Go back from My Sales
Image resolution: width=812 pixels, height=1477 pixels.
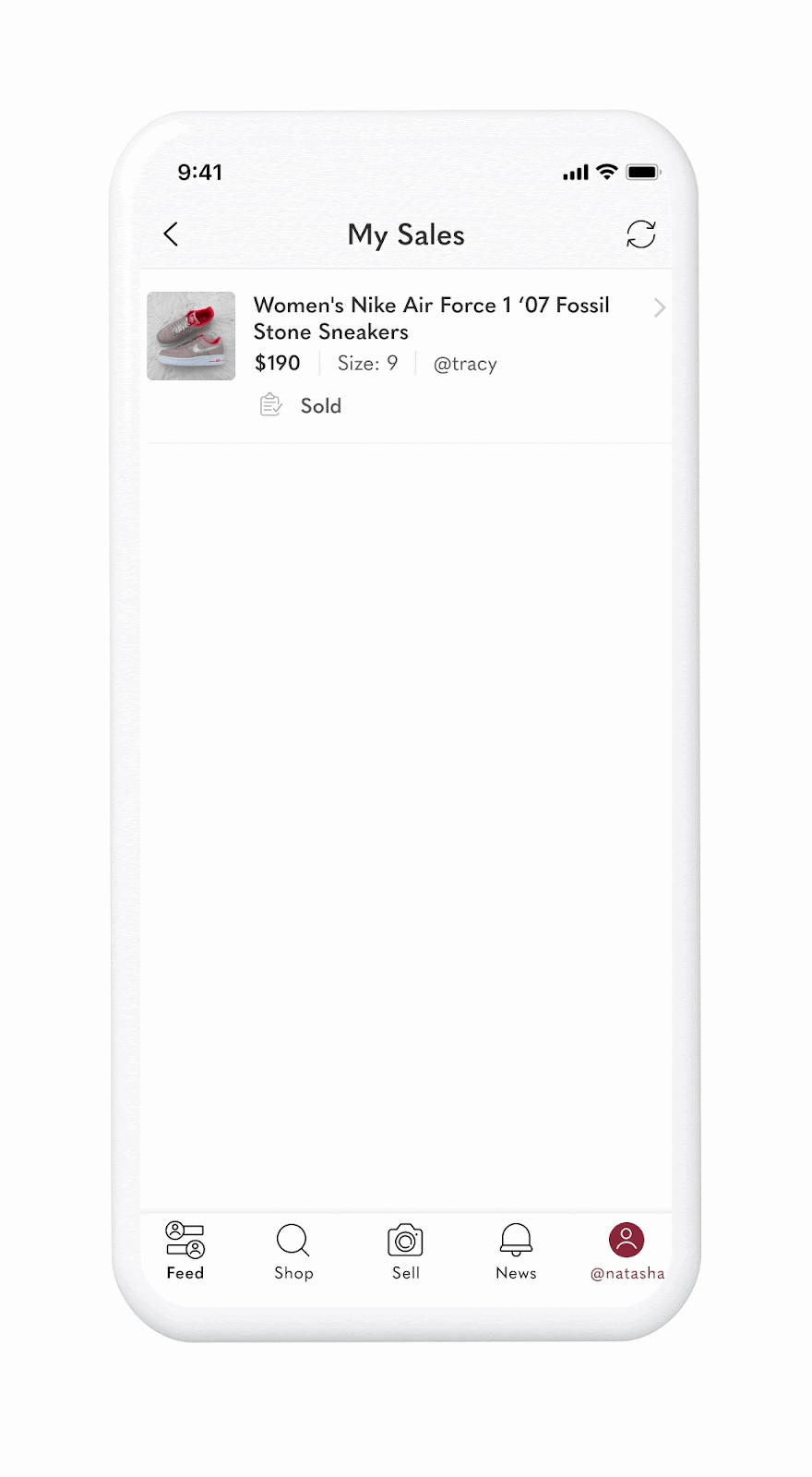pyautogui.click(x=171, y=234)
